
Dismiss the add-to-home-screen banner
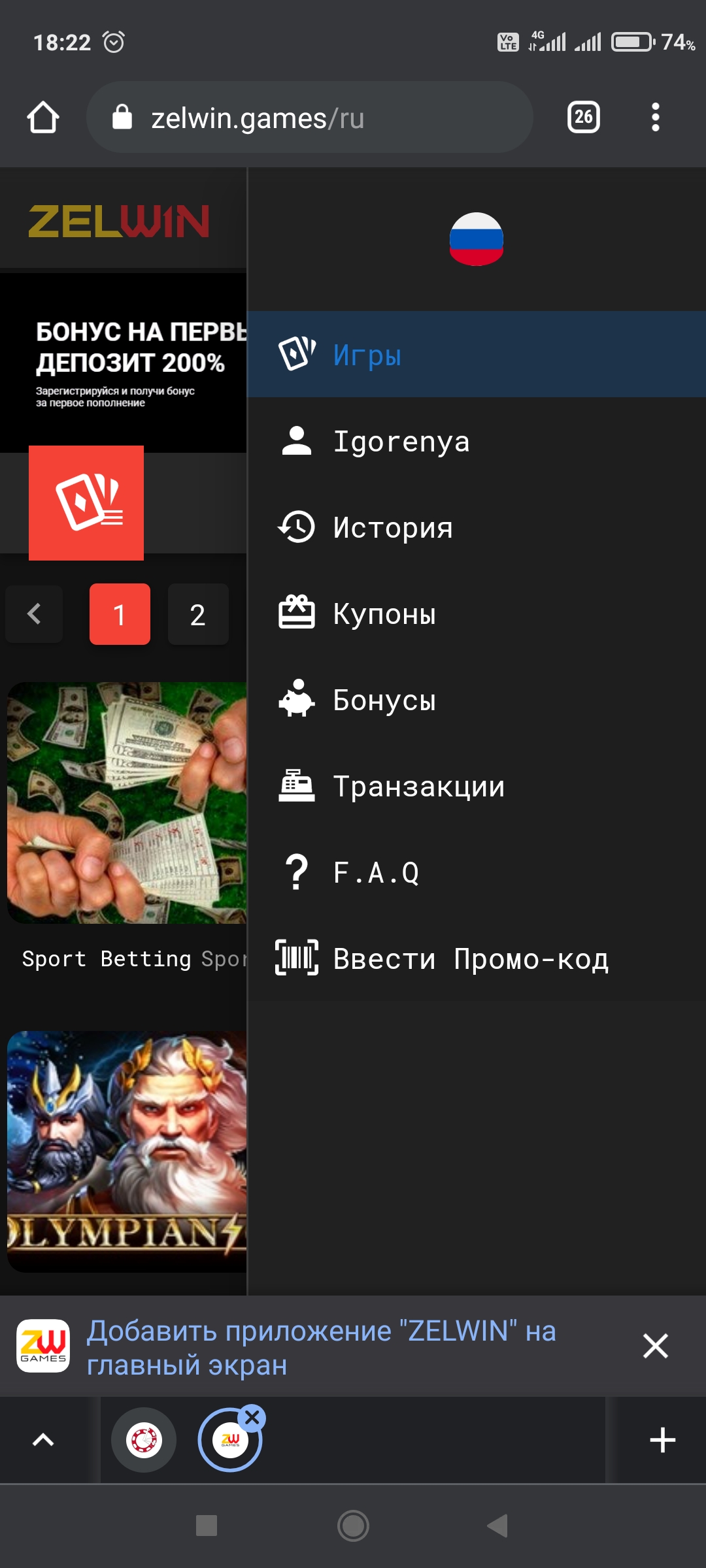point(655,1346)
